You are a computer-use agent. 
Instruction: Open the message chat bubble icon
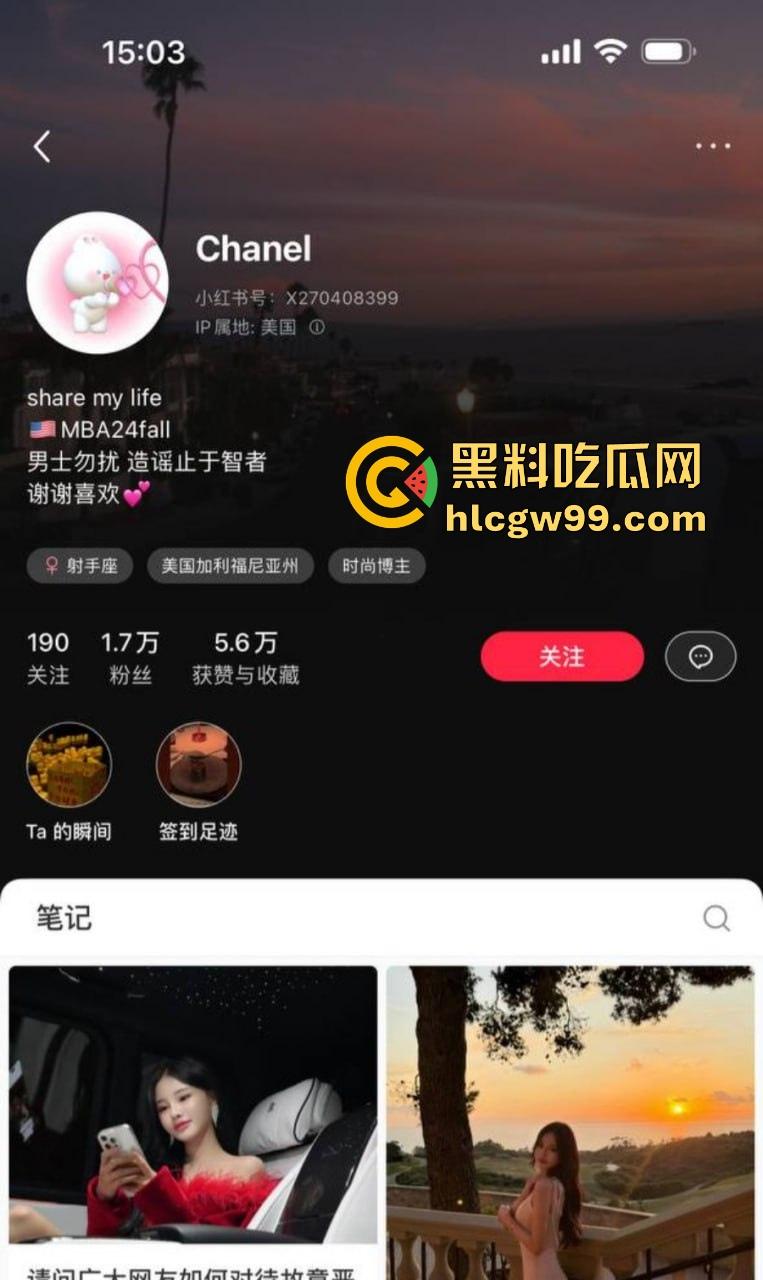(700, 656)
